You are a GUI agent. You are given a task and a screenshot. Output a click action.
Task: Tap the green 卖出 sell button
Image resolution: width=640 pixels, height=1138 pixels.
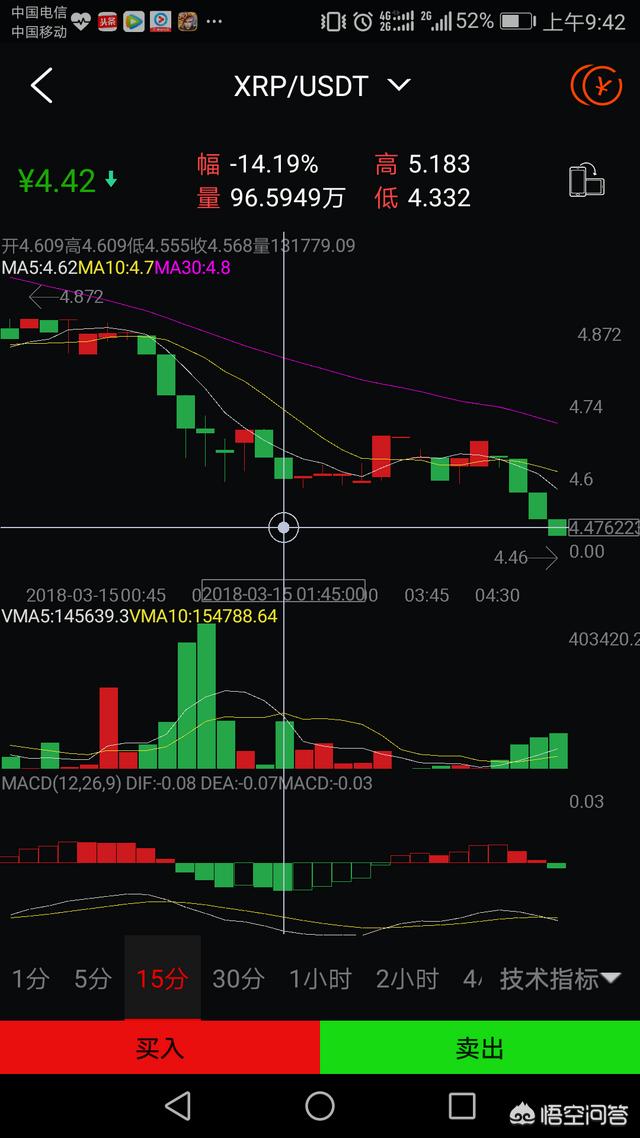[480, 1048]
